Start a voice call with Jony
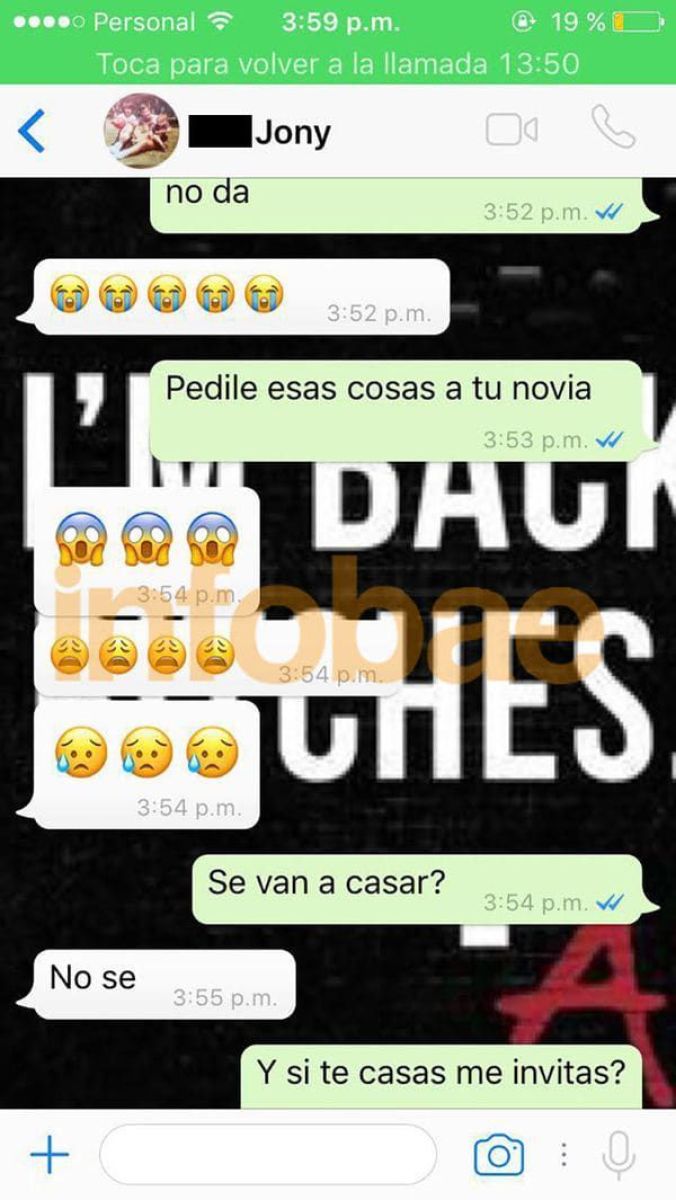 (612, 129)
